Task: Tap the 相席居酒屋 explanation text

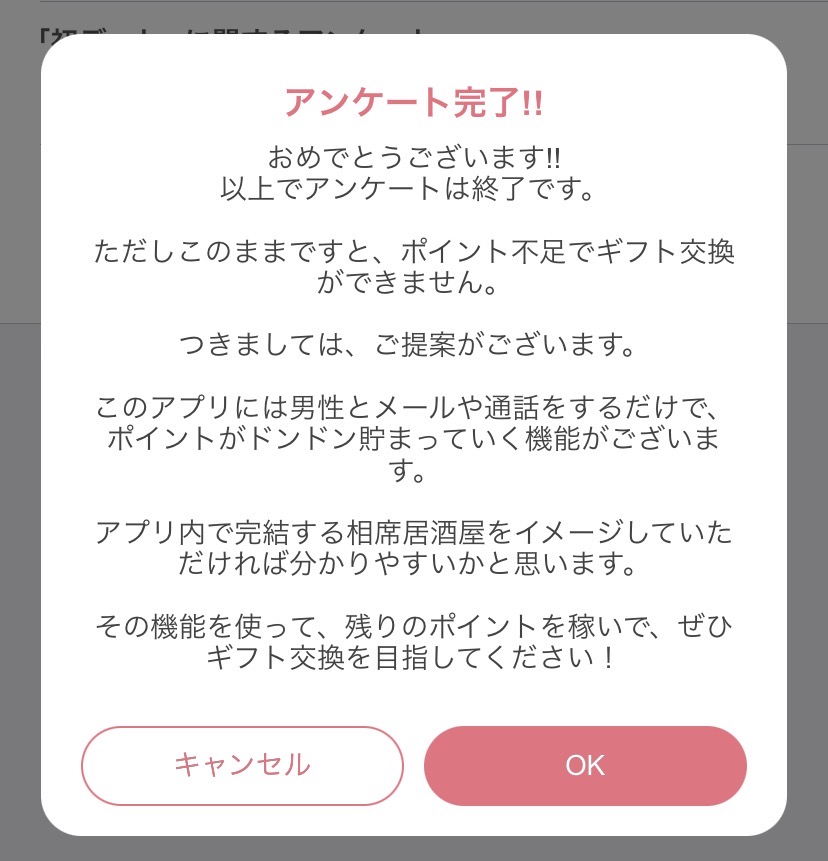Action: [414, 545]
